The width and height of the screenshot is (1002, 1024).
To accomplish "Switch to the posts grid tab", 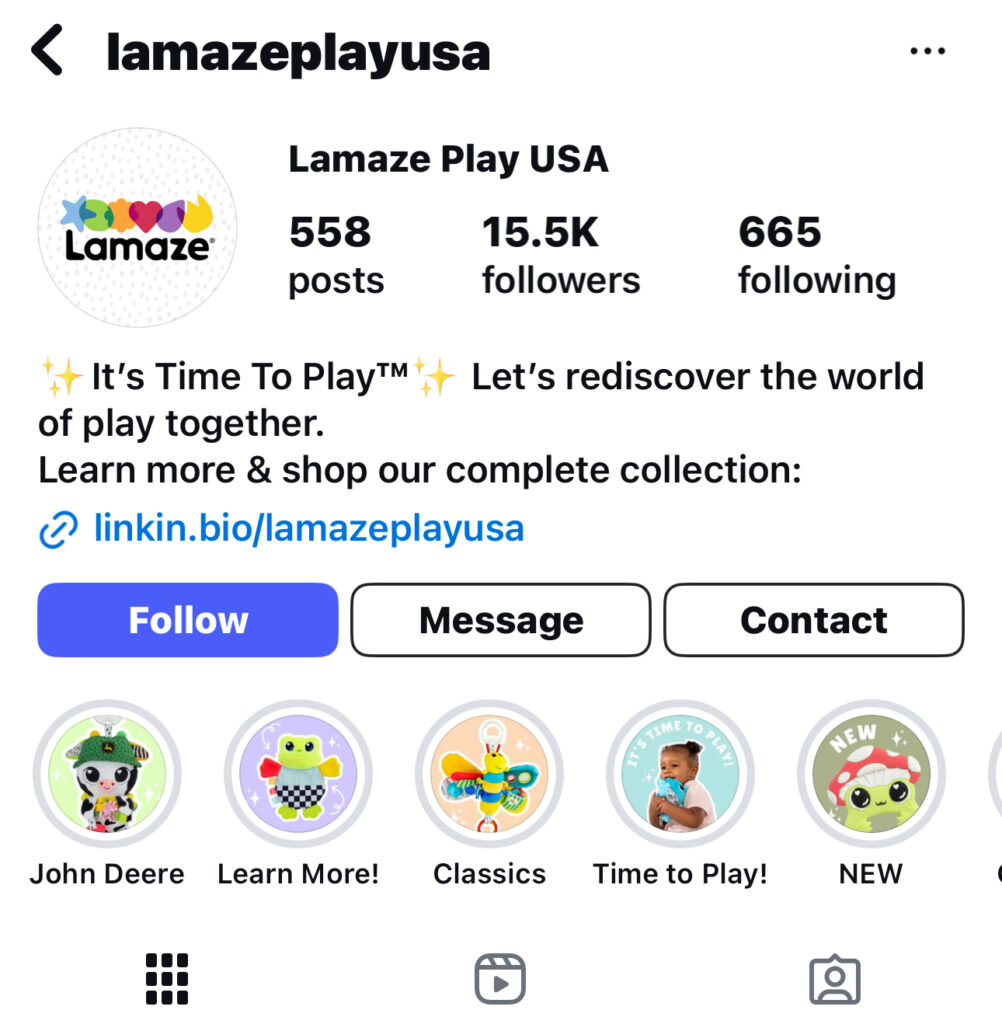I will [167, 977].
